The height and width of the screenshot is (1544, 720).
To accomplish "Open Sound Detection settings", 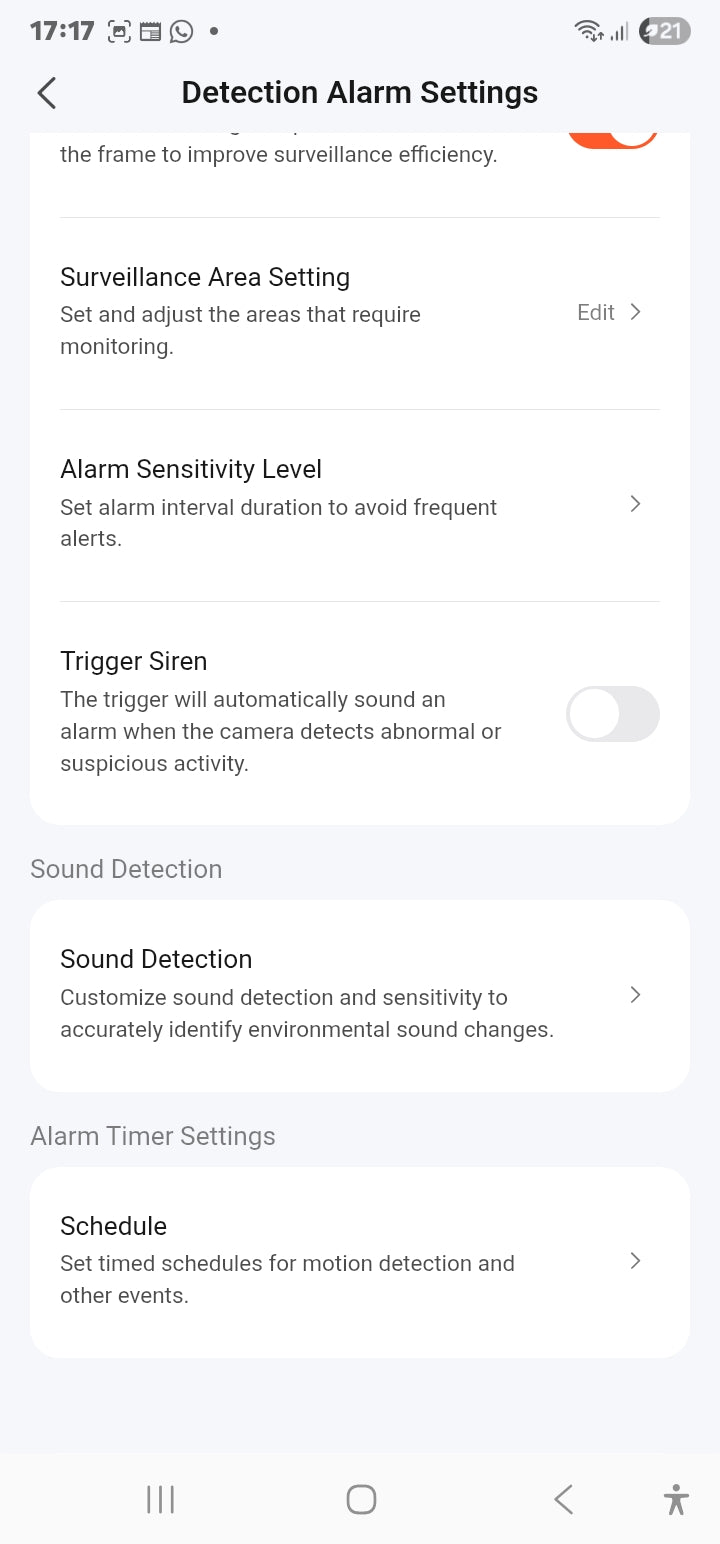I will [x=360, y=995].
